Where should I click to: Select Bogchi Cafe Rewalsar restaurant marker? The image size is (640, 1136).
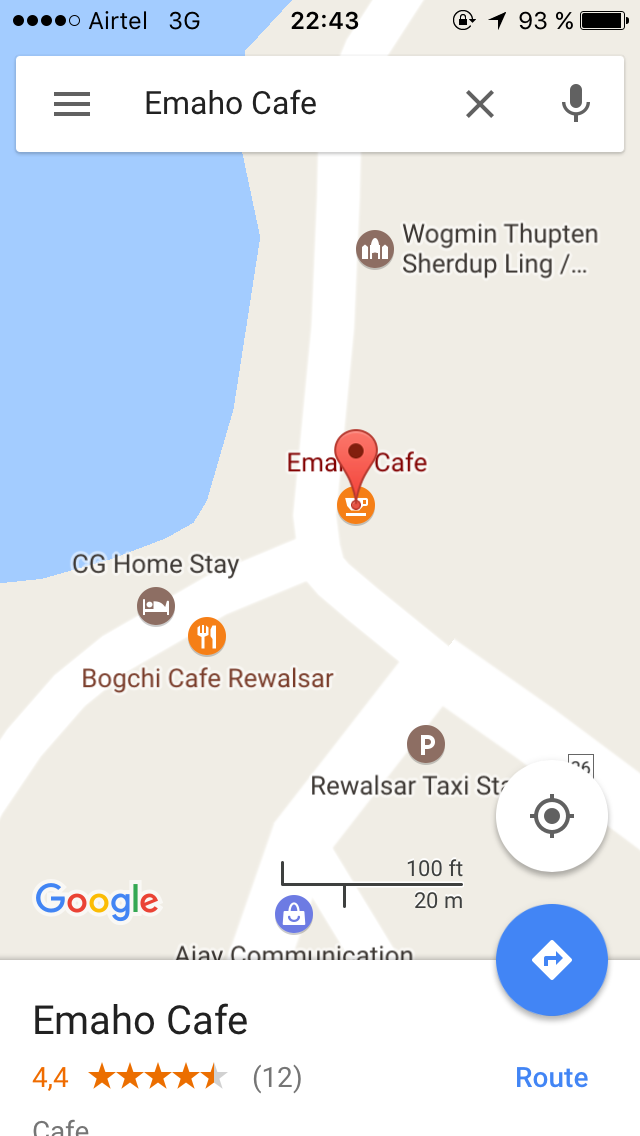pyautogui.click(x=207, y=635)
